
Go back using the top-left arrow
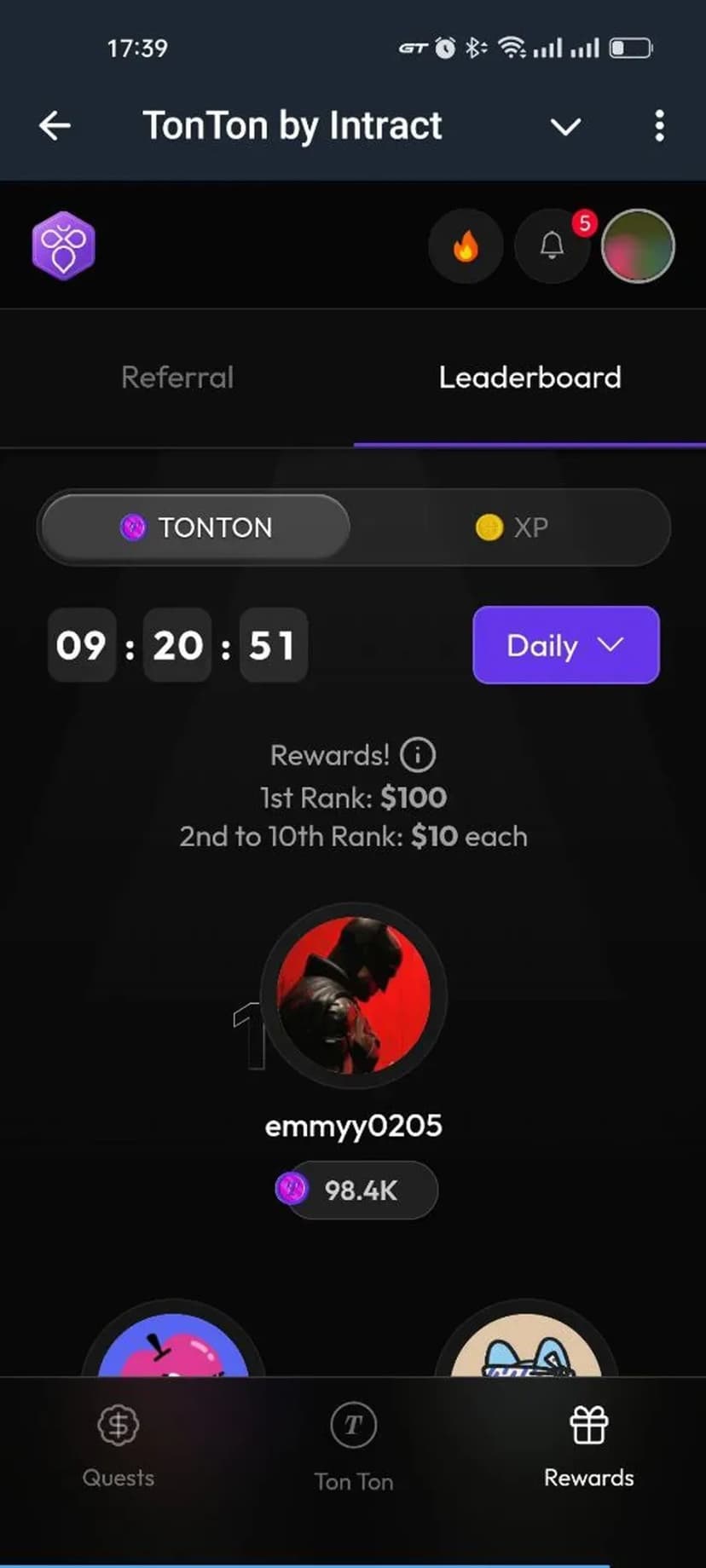click(55, 126)
